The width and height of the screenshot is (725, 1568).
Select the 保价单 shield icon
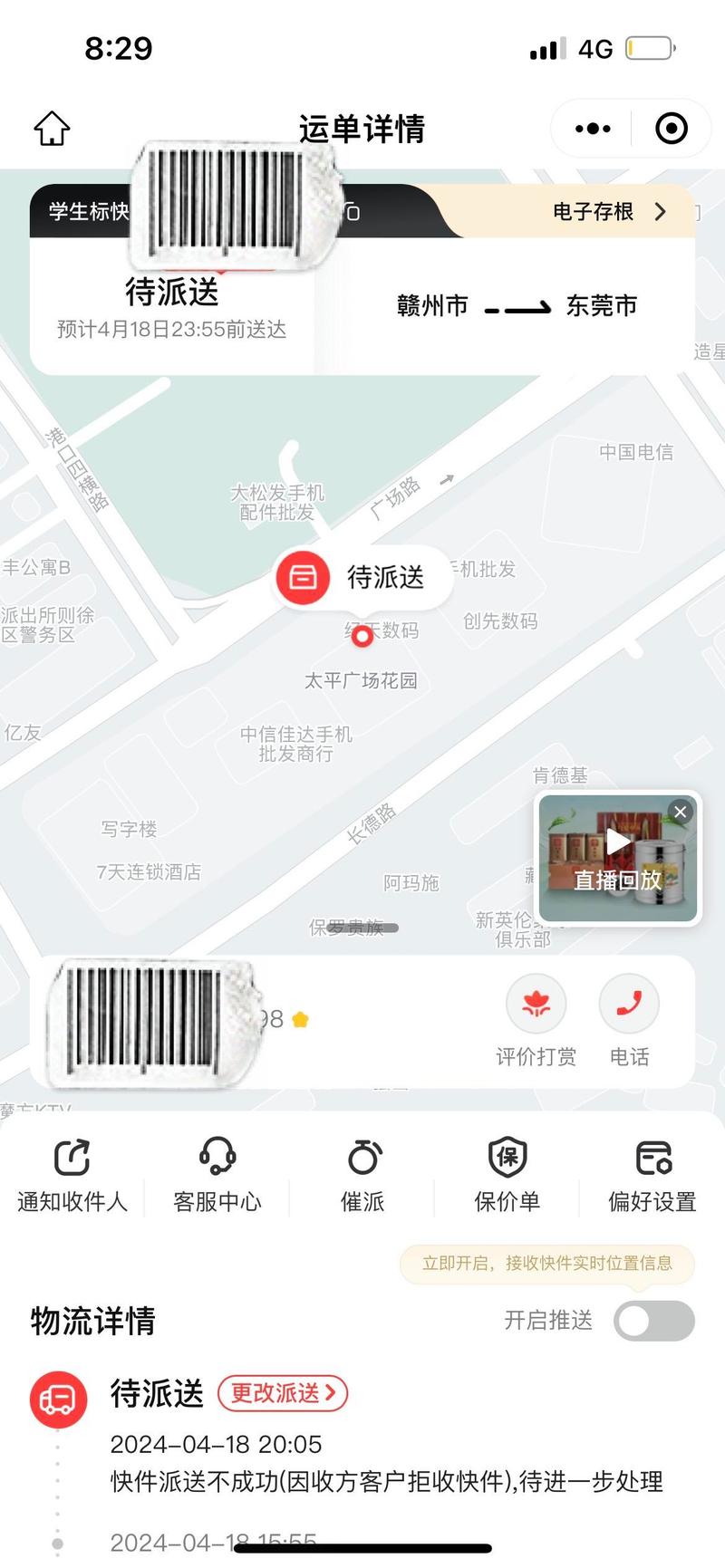click(507, 1158)
